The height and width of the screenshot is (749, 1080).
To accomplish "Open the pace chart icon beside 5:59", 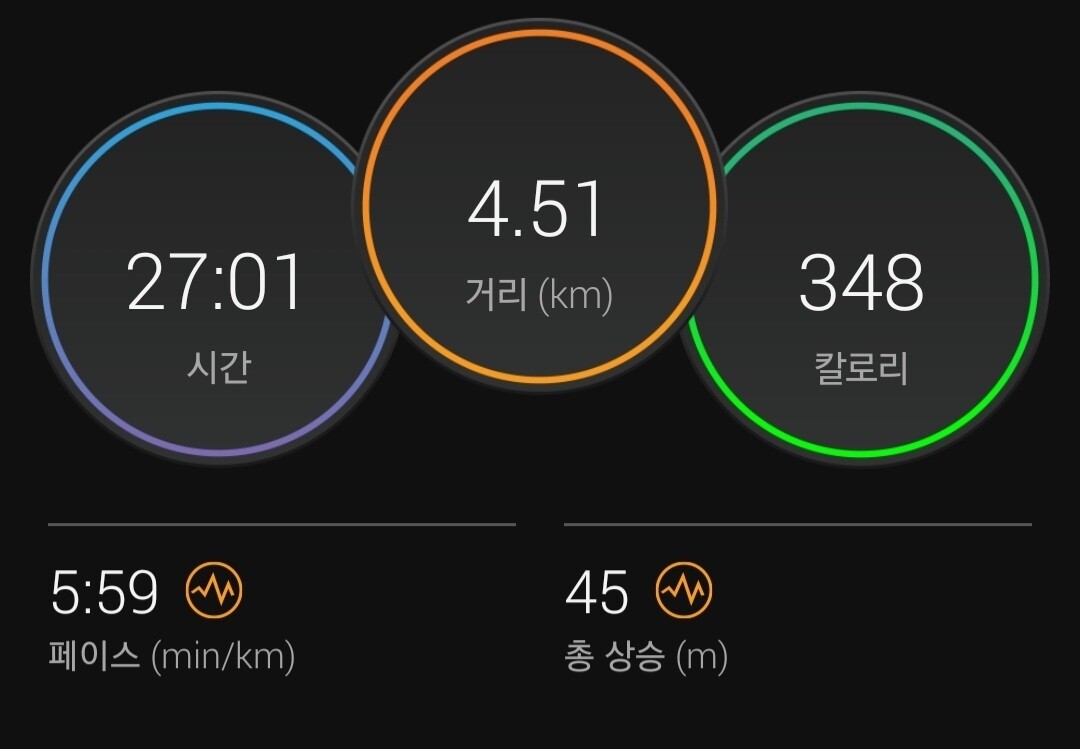I will [214, 591].
